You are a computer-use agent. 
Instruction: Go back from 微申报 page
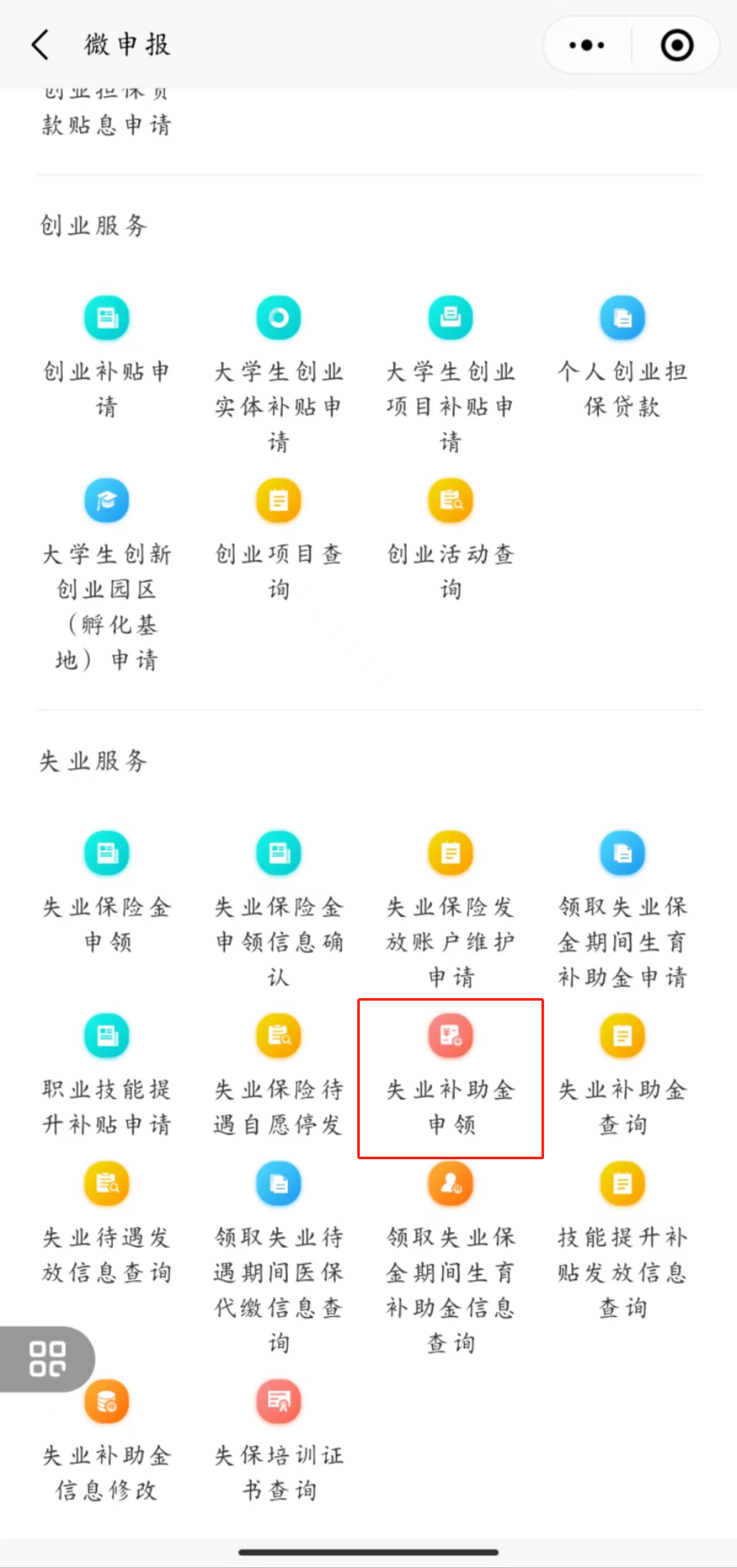(40, 45)
